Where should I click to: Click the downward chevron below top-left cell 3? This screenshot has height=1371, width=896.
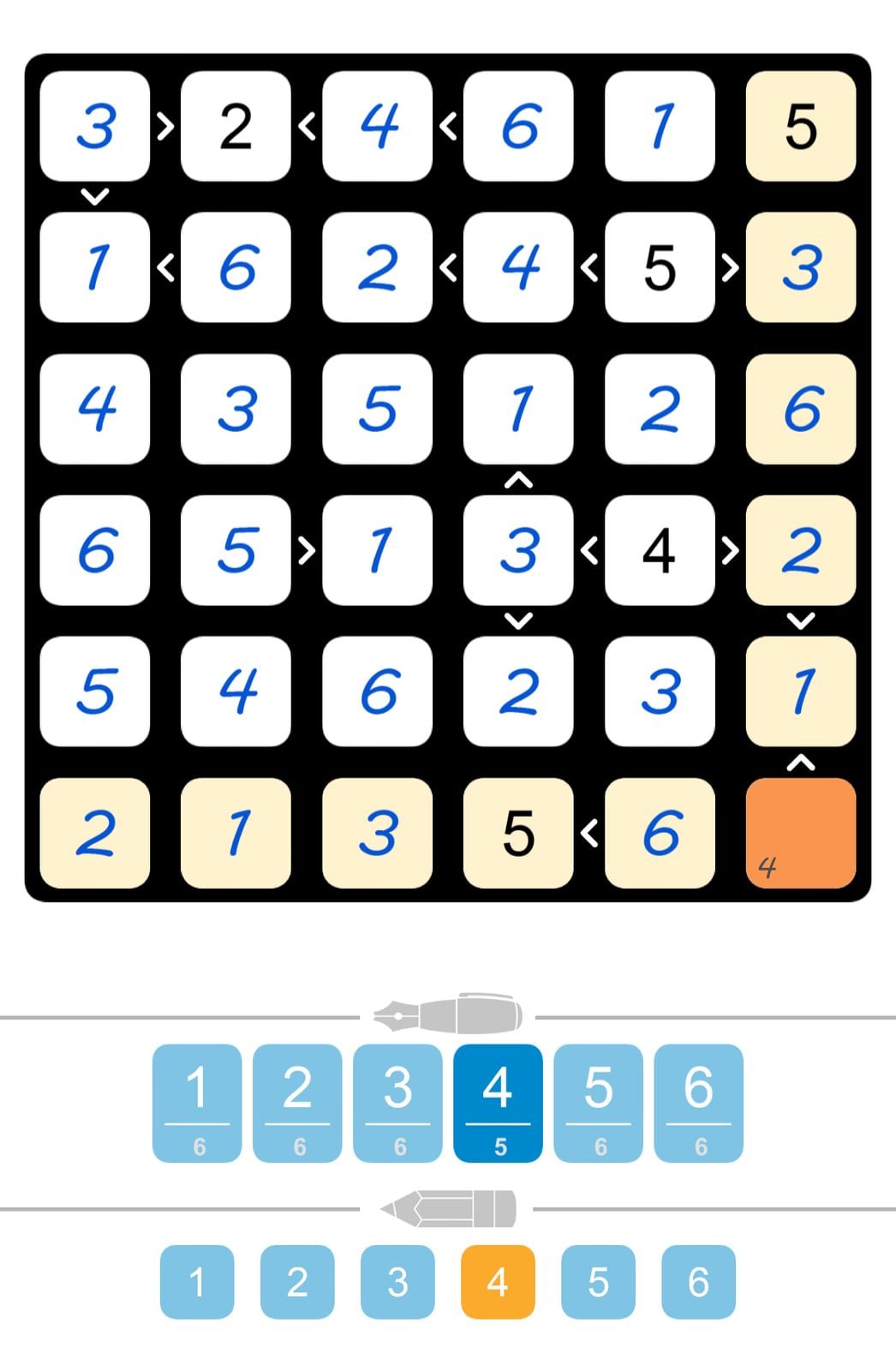[x=96, y=195]
